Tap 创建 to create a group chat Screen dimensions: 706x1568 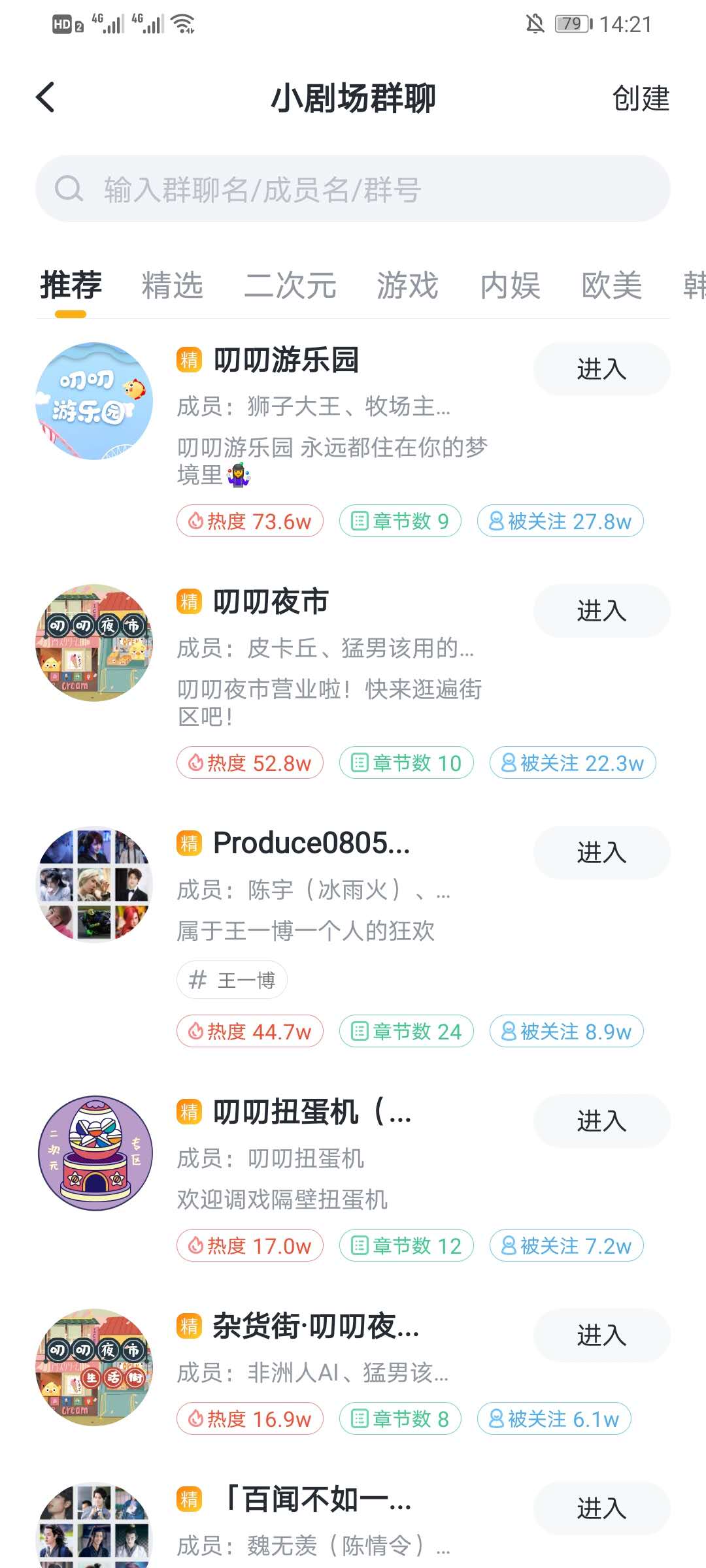(x=641, y=99)
